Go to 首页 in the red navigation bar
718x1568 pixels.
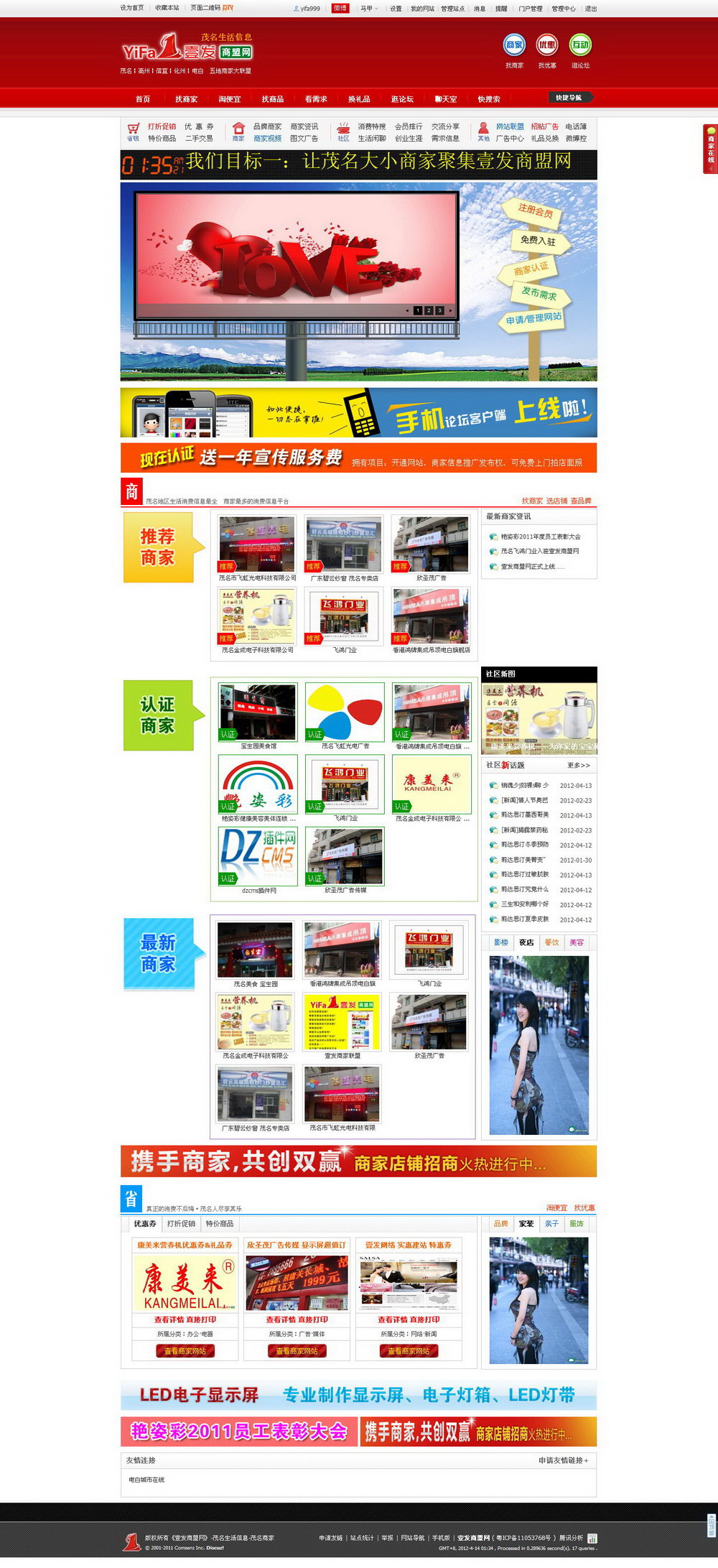tap(143, 99)
